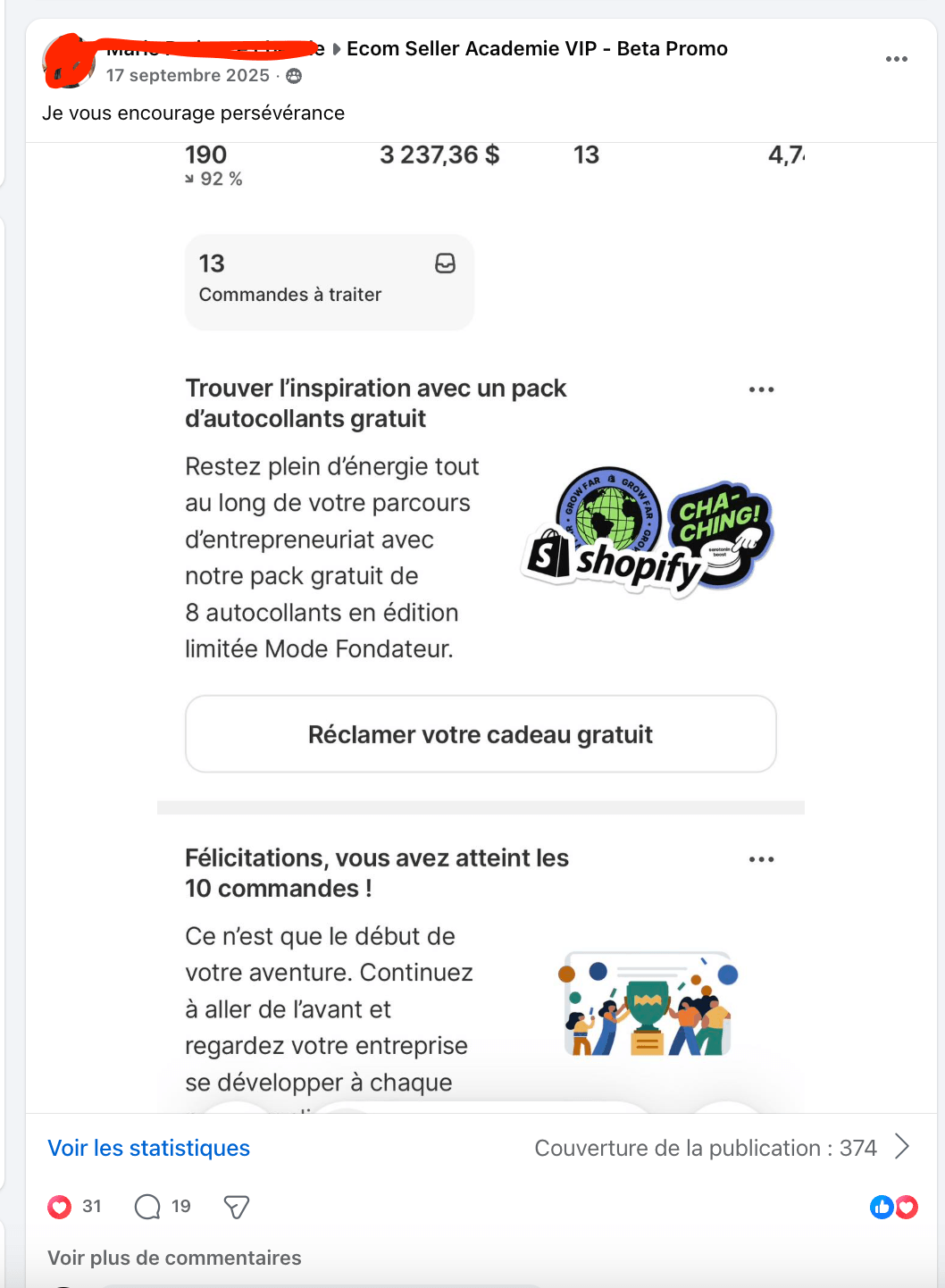Viewport: 945px width, 1288px height.
Task: Open the comments on this post
Action: click(148, 1207)
